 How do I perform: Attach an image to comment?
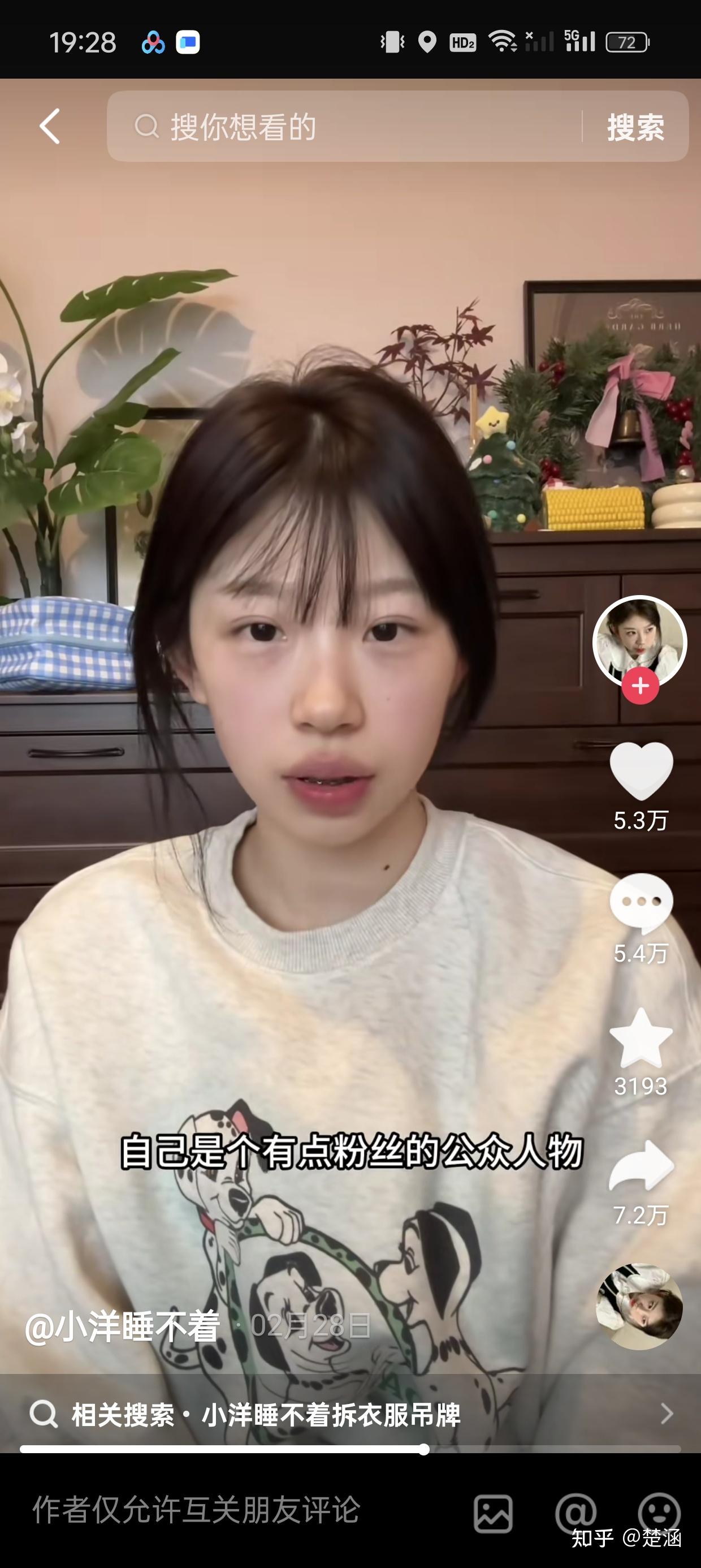coord(493,1513)
